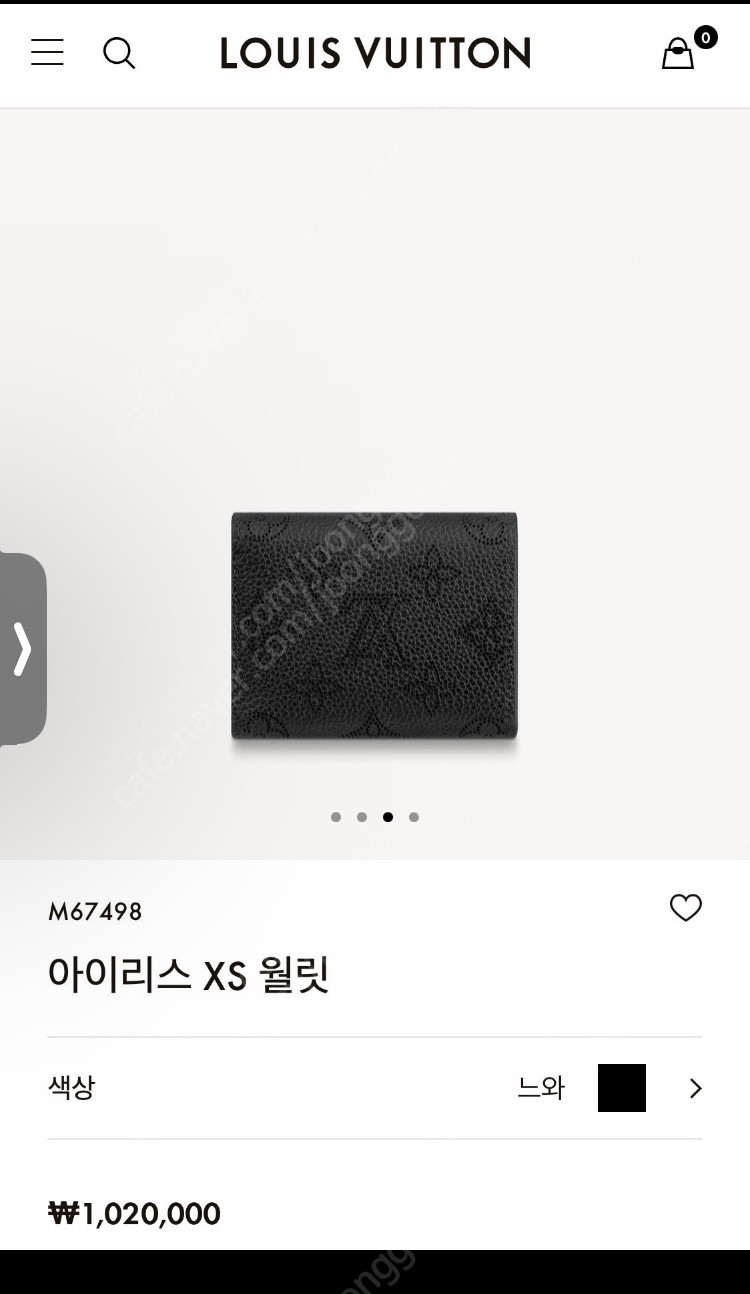Select the first image carousel dot

336,817
